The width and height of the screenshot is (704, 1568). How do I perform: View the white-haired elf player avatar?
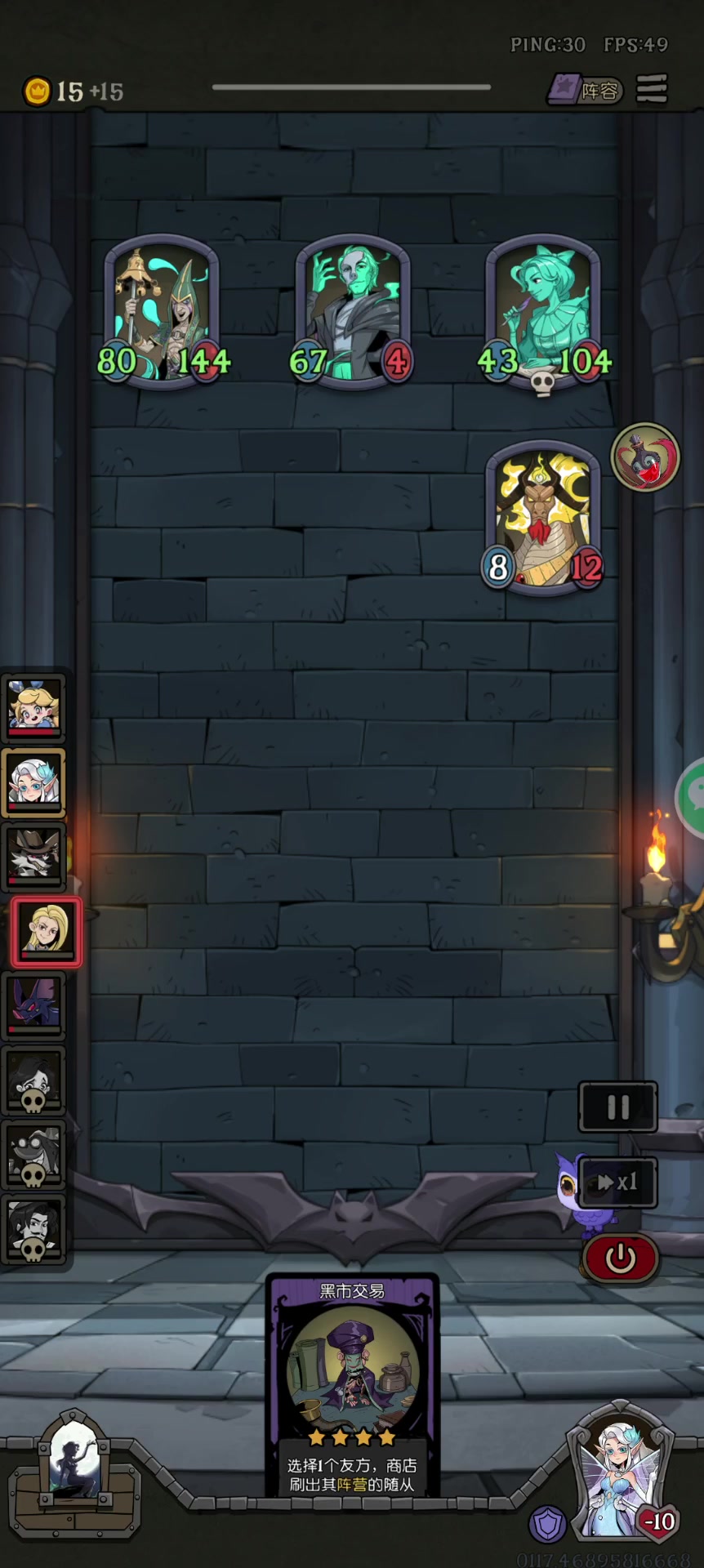(x=33, y=782)
